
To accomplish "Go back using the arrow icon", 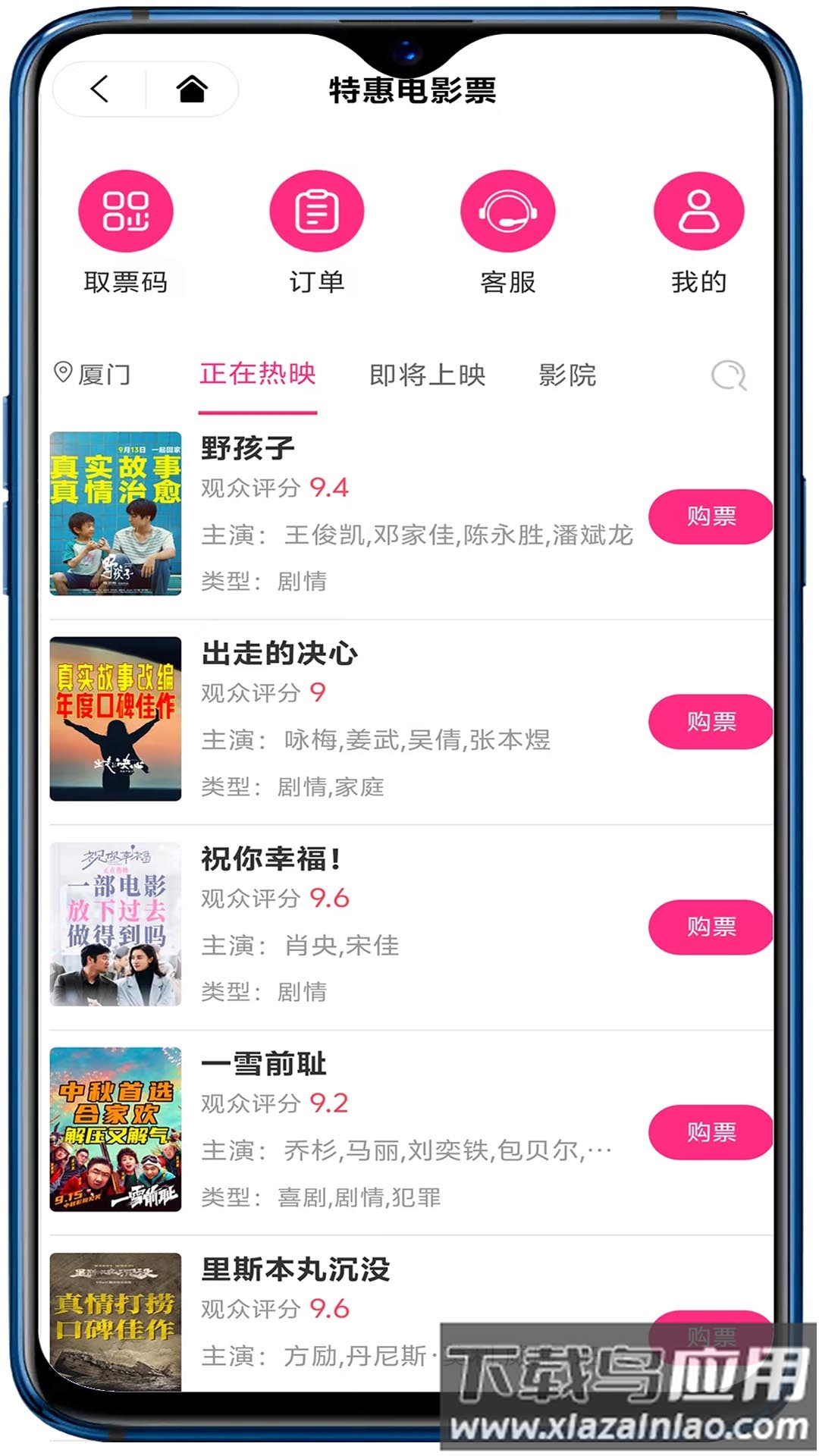I will [100, 89].
